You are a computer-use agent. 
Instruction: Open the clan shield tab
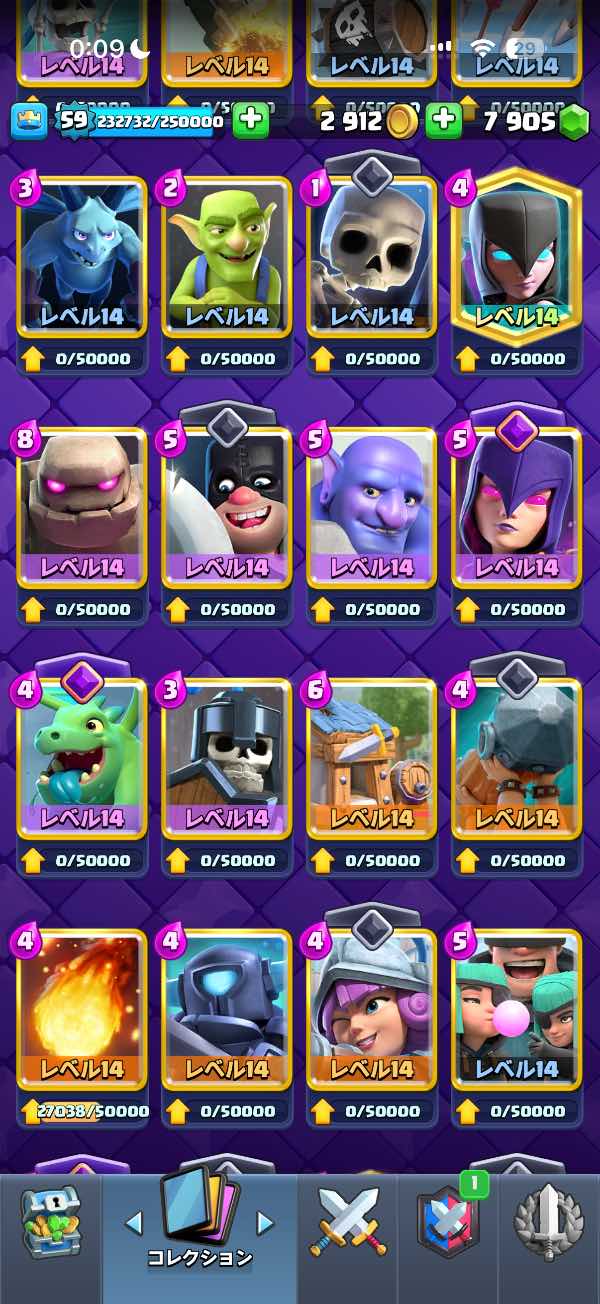(448, 1240)
